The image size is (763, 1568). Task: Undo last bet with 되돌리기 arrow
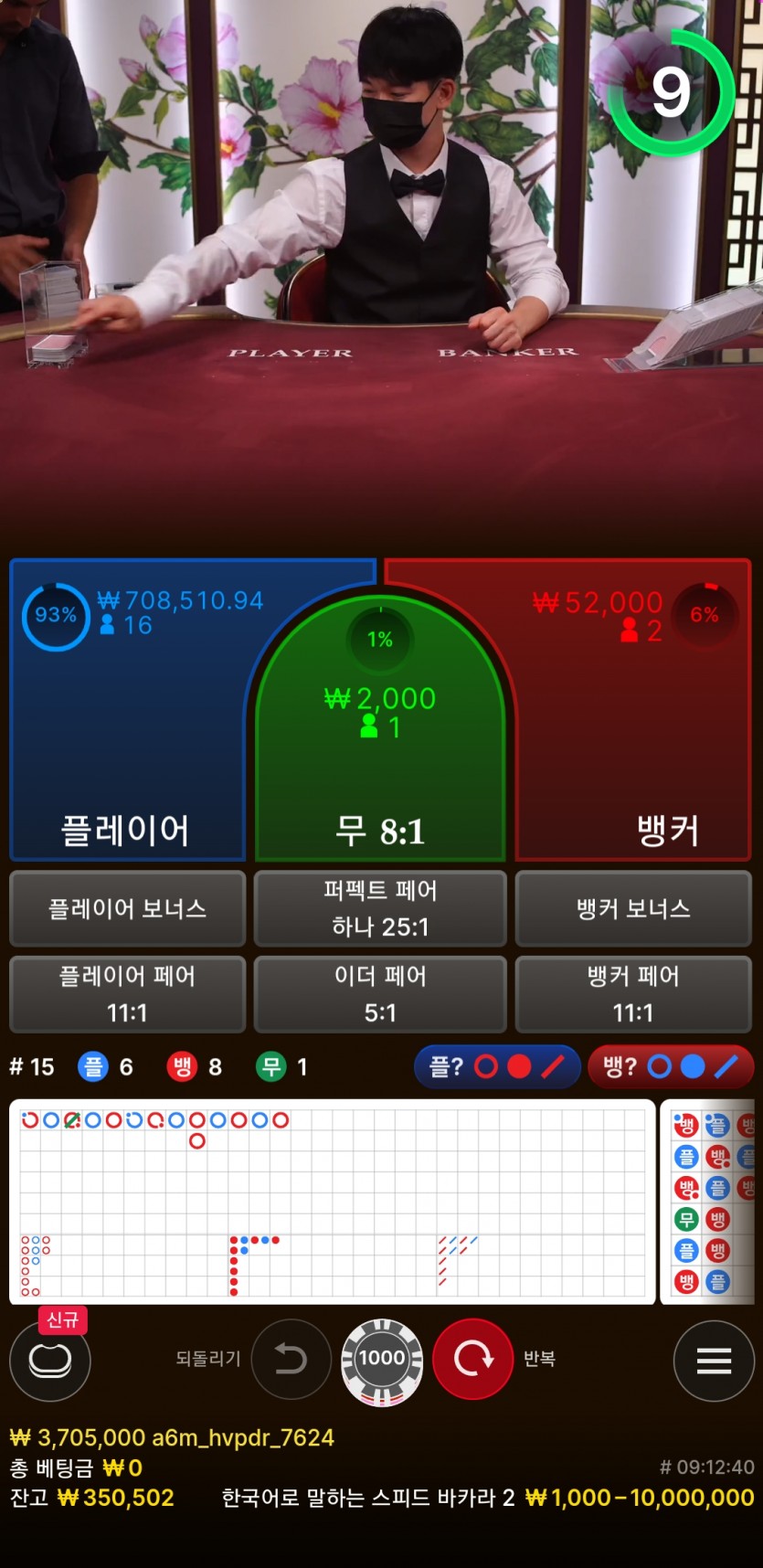pos(291,1360)
